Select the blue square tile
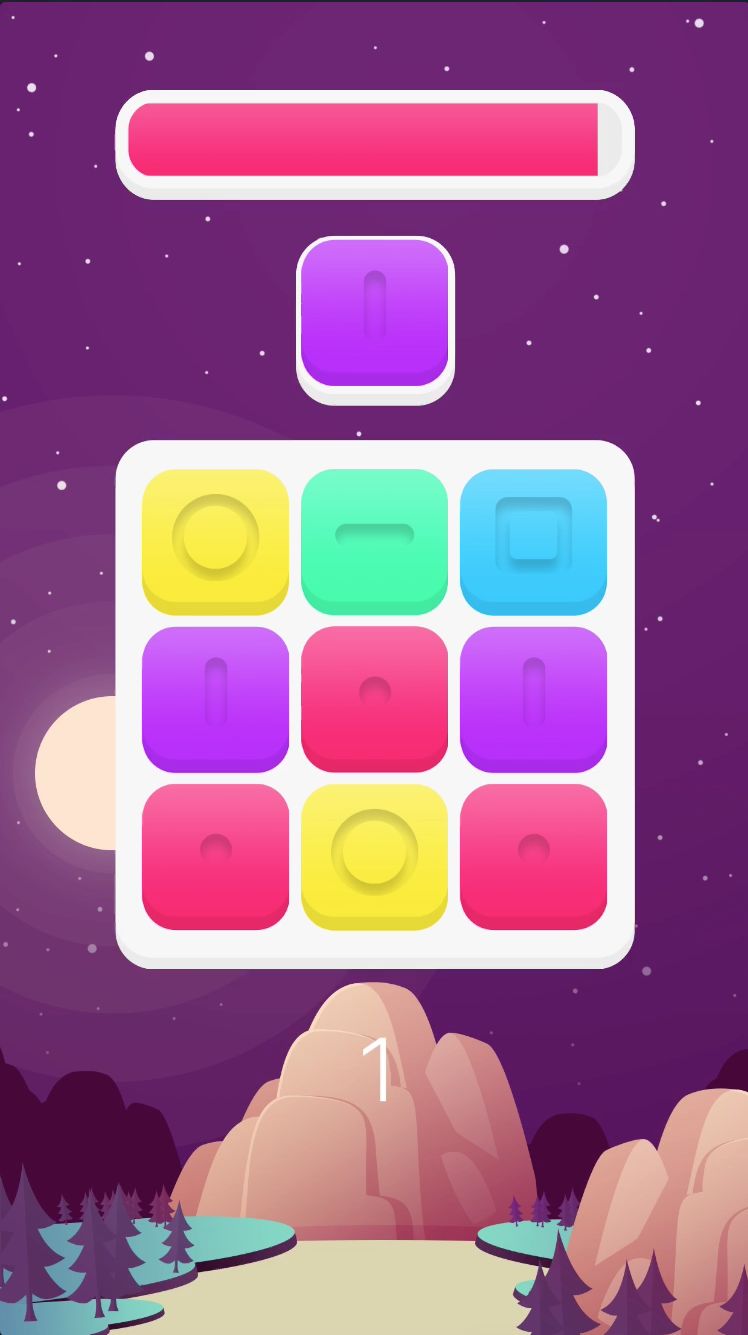748x1335 pixels. point(533,541)
